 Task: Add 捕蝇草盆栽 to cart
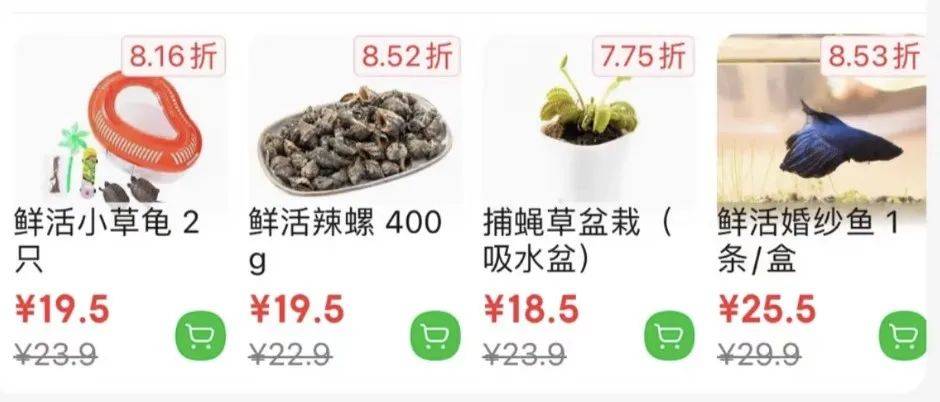(669, 337)
